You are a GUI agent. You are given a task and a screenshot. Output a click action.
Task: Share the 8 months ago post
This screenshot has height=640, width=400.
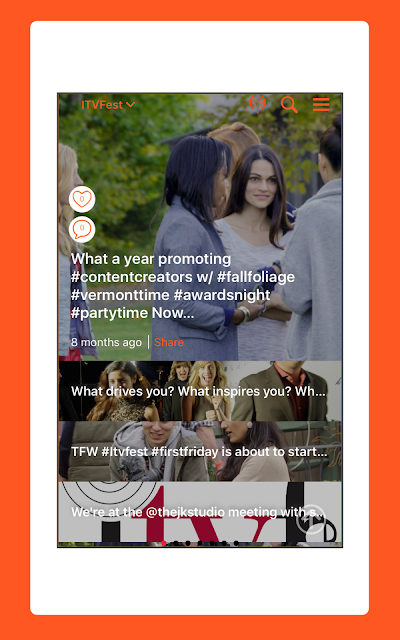click(x=169, y=342)
